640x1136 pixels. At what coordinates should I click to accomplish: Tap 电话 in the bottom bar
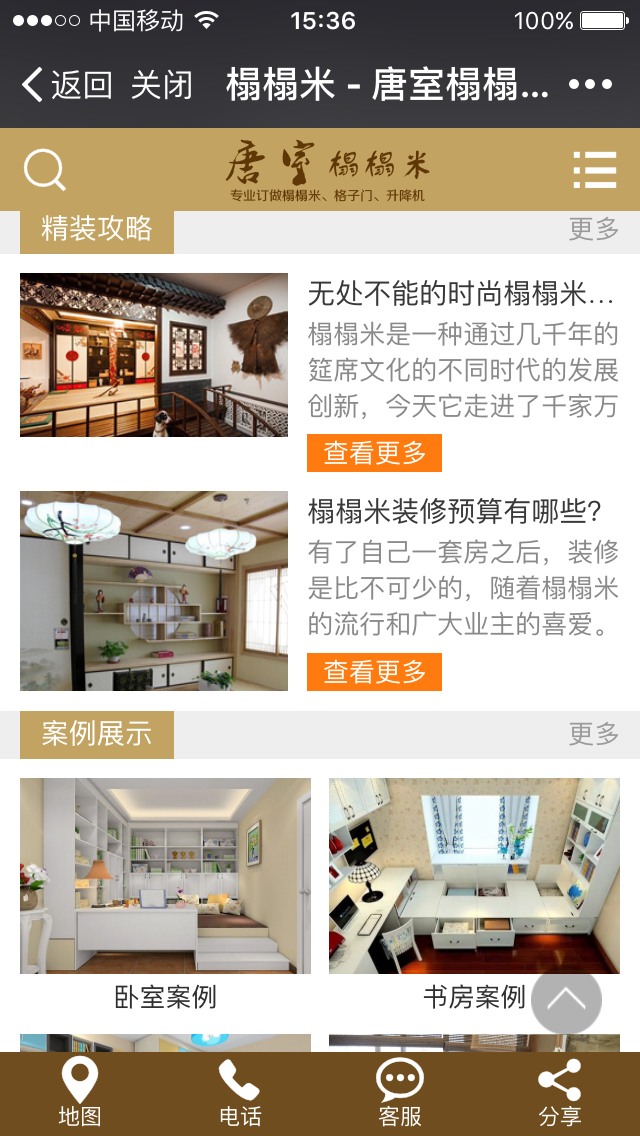240,1093
